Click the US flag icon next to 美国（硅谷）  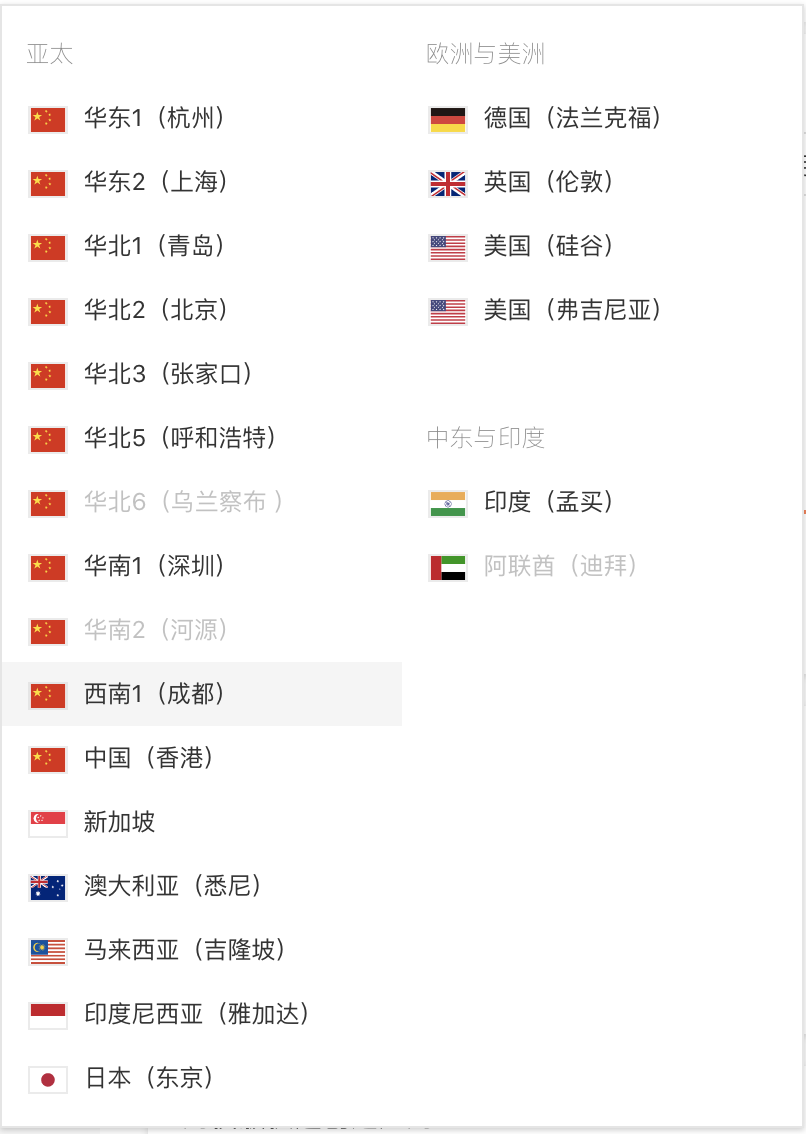point(447,247)
